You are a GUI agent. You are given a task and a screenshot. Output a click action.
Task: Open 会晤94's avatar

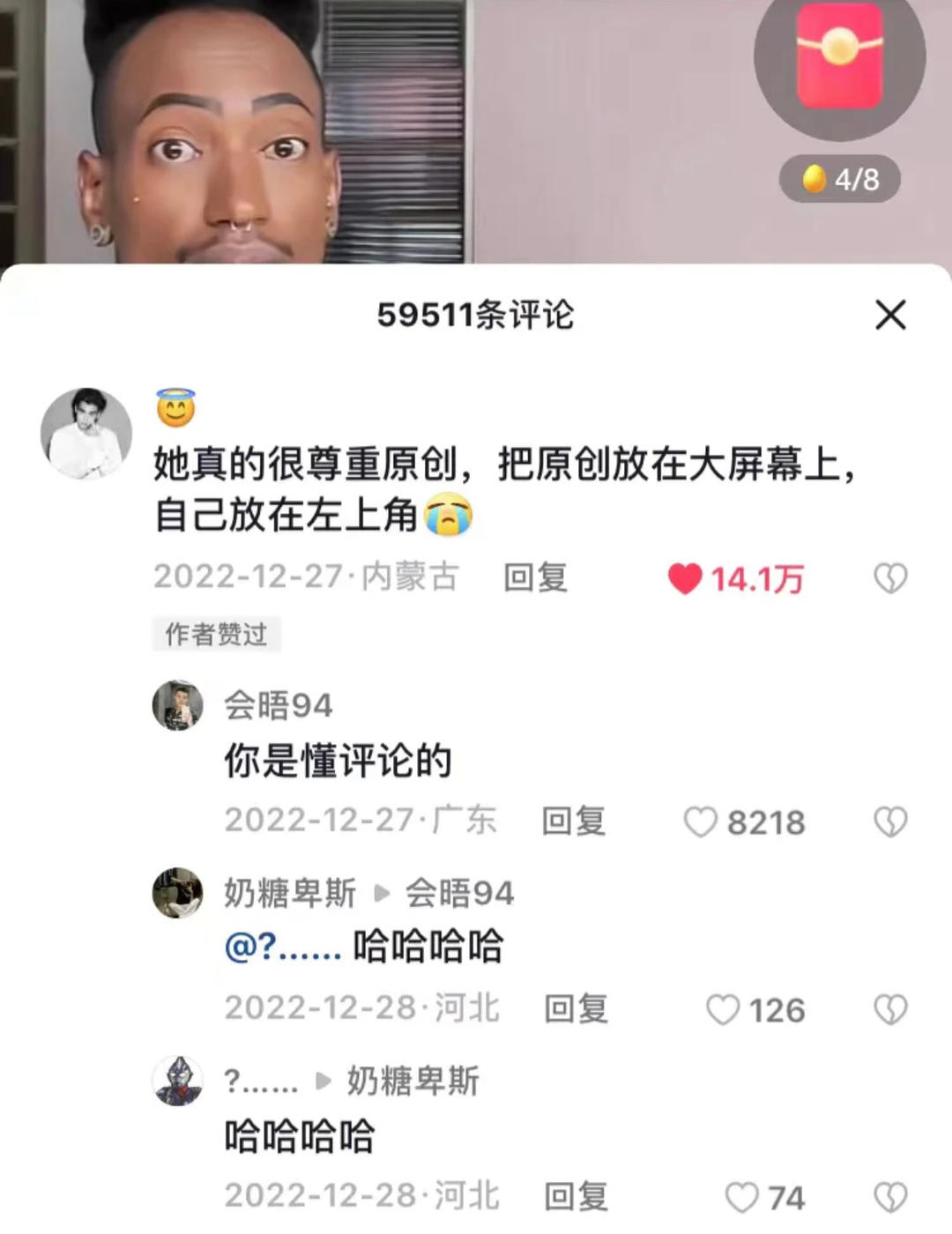click(178, 705)
